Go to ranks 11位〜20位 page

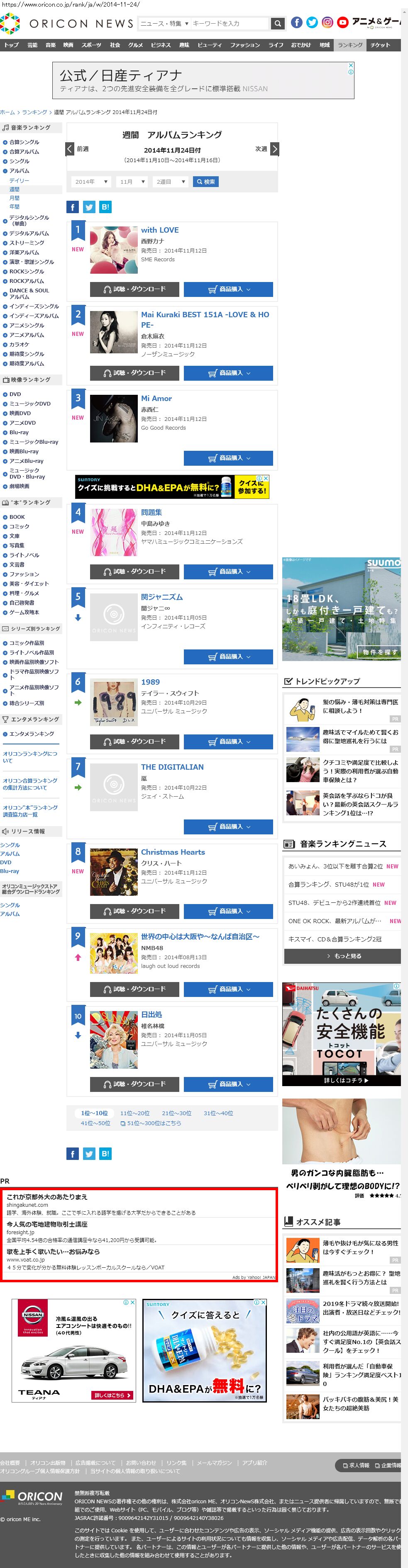click(134, 1113)
